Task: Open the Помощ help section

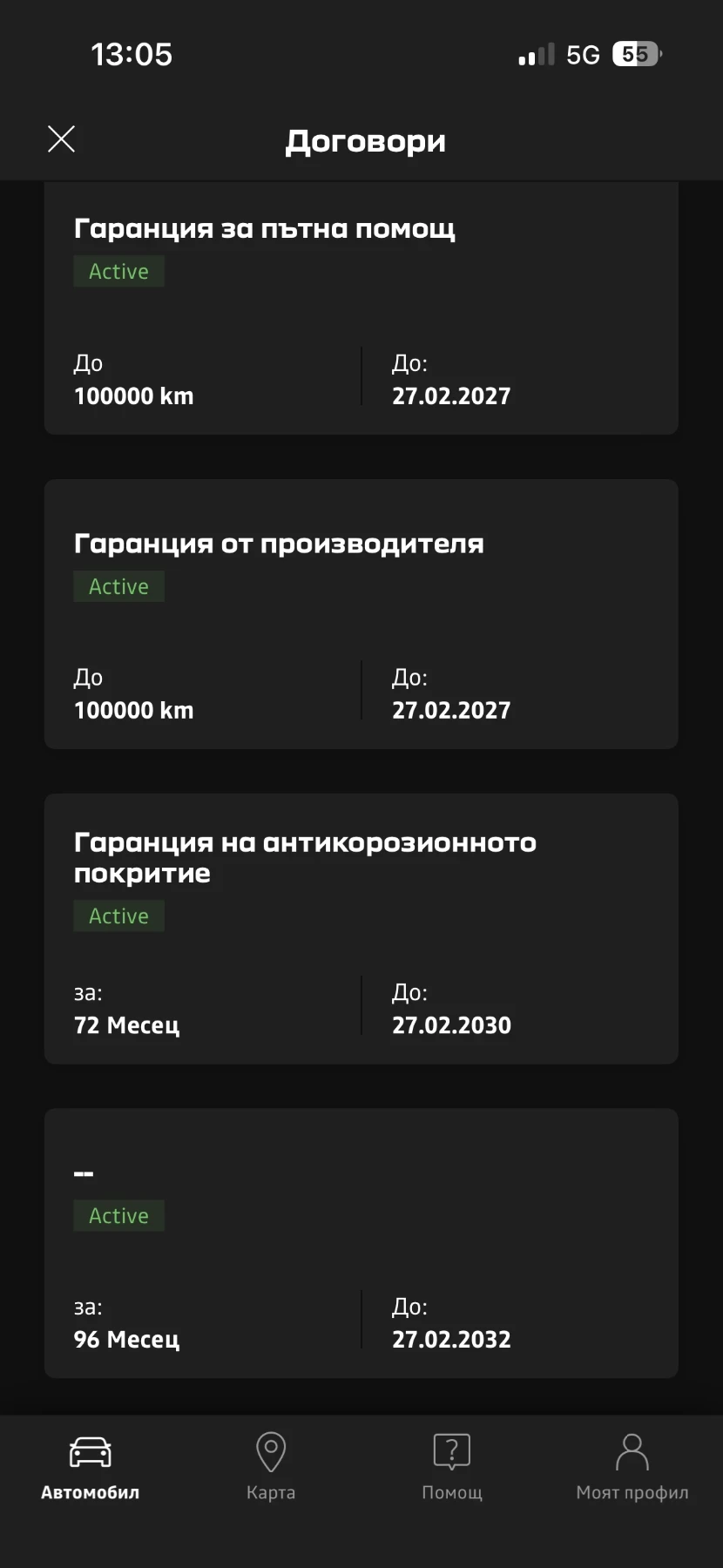Action: pyautogui.click(x=451, y=1468)
